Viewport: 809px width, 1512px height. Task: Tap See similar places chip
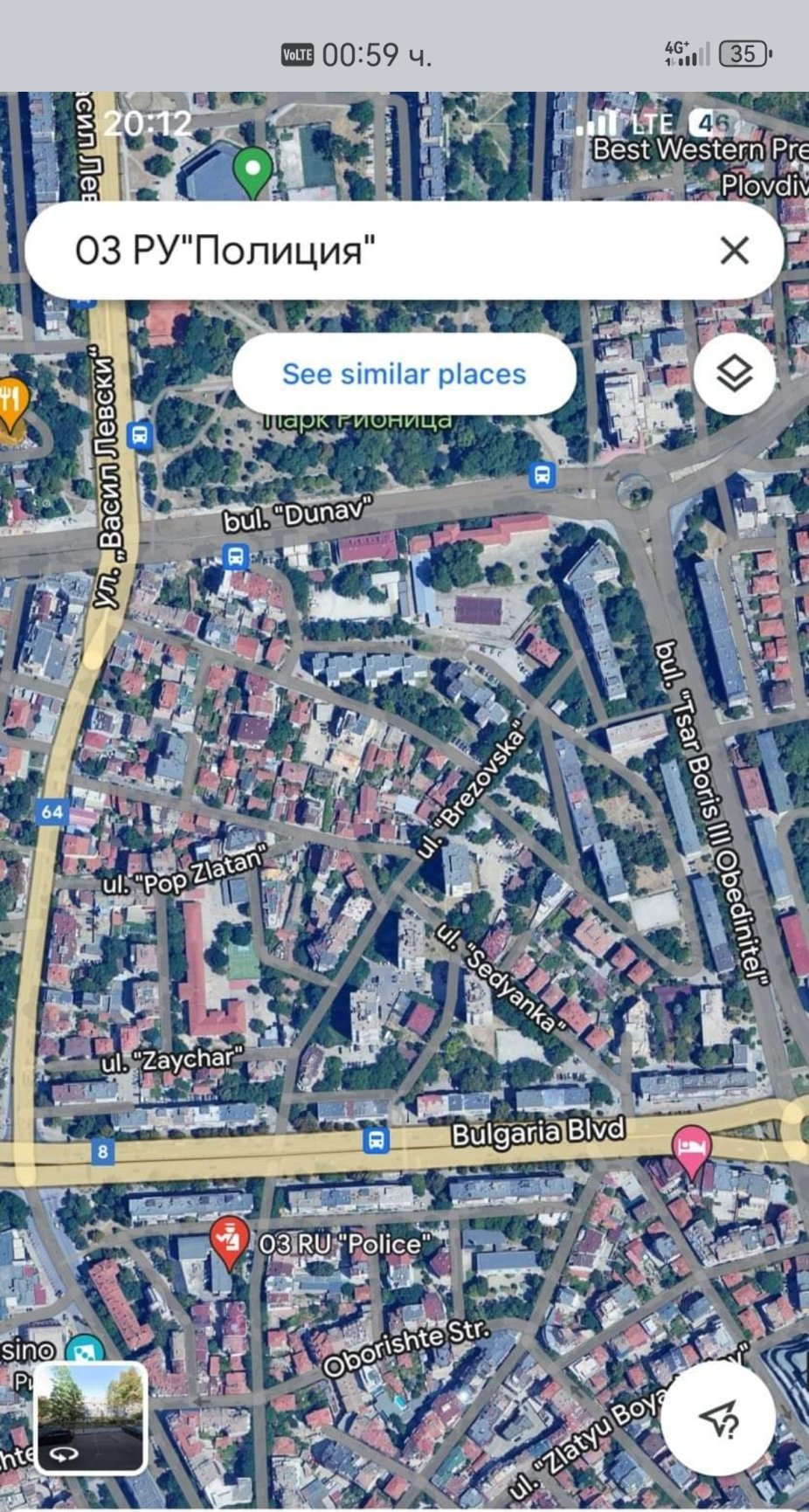coord(404,374)
